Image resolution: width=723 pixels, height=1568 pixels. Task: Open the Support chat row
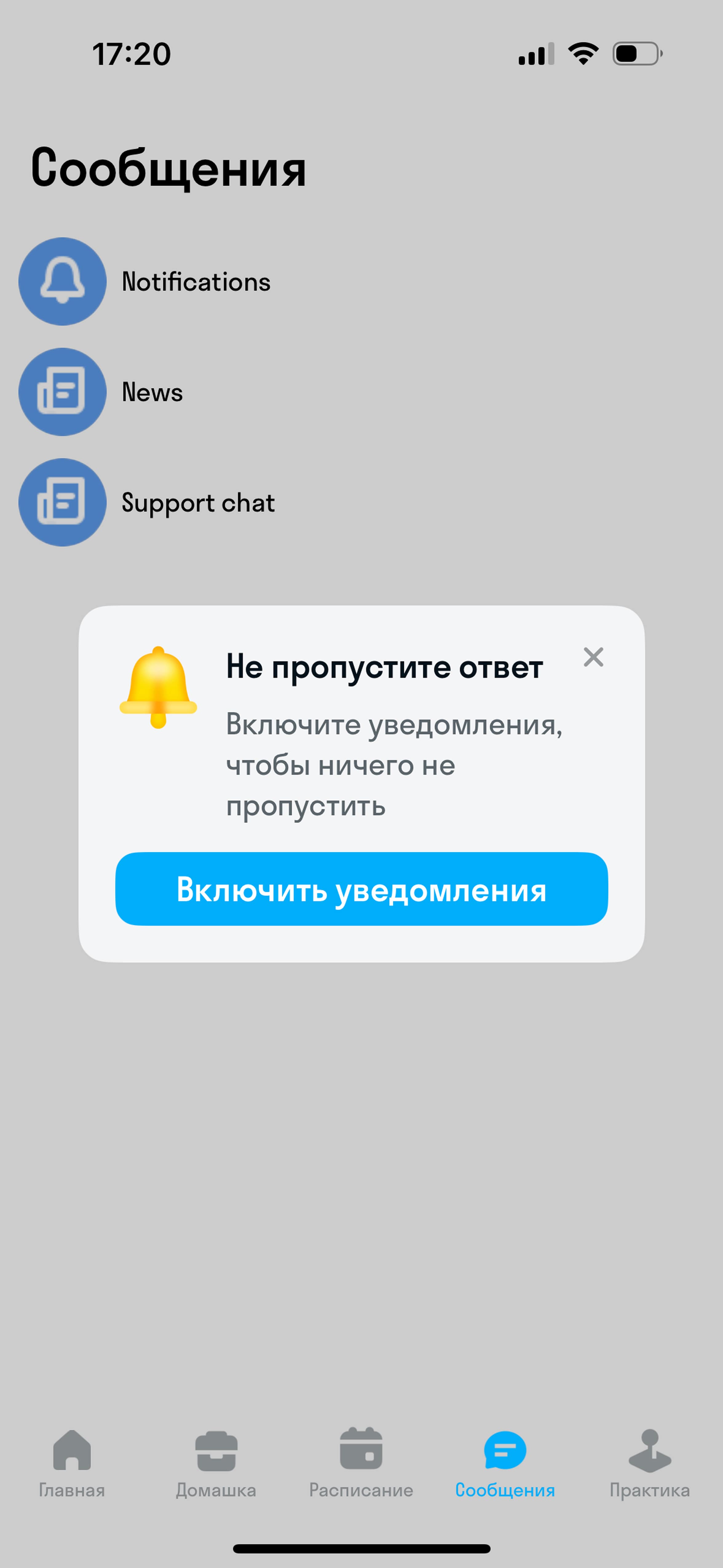pos(197,503)
